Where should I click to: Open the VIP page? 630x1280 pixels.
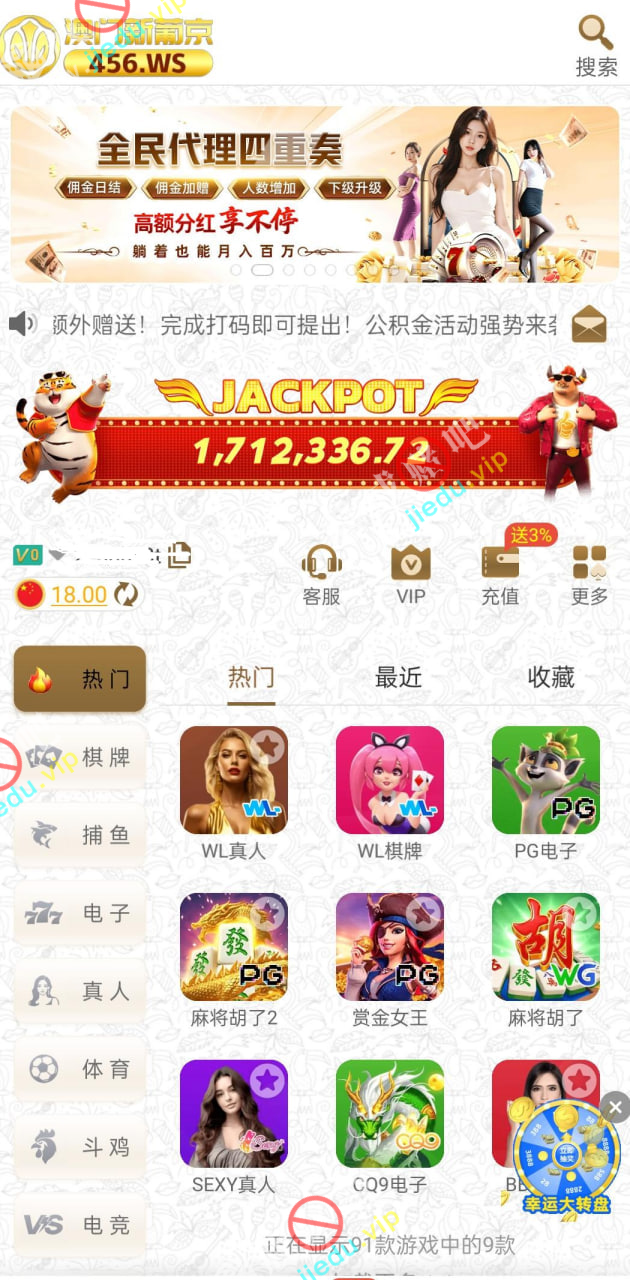410,575
